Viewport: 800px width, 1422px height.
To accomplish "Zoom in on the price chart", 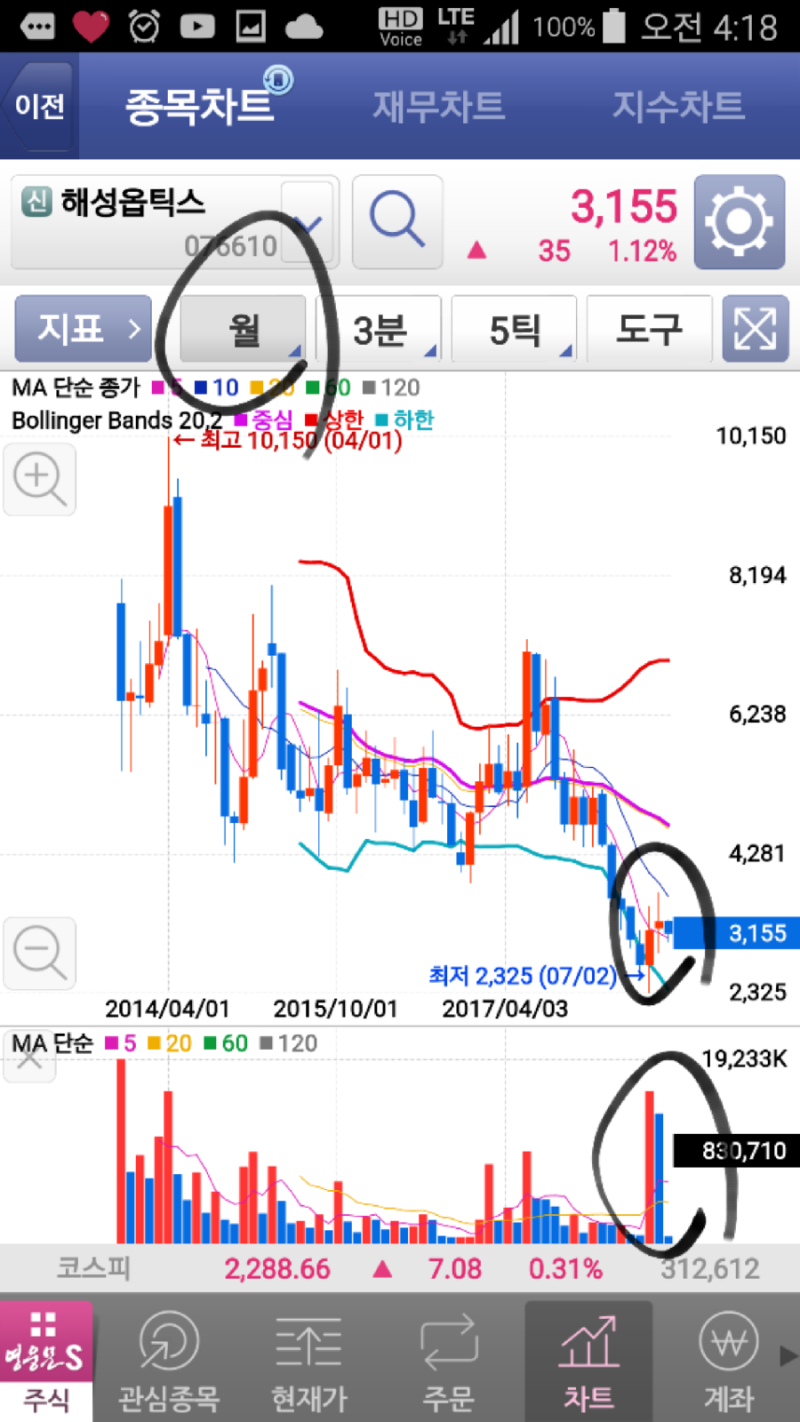I will coord(39,480).
